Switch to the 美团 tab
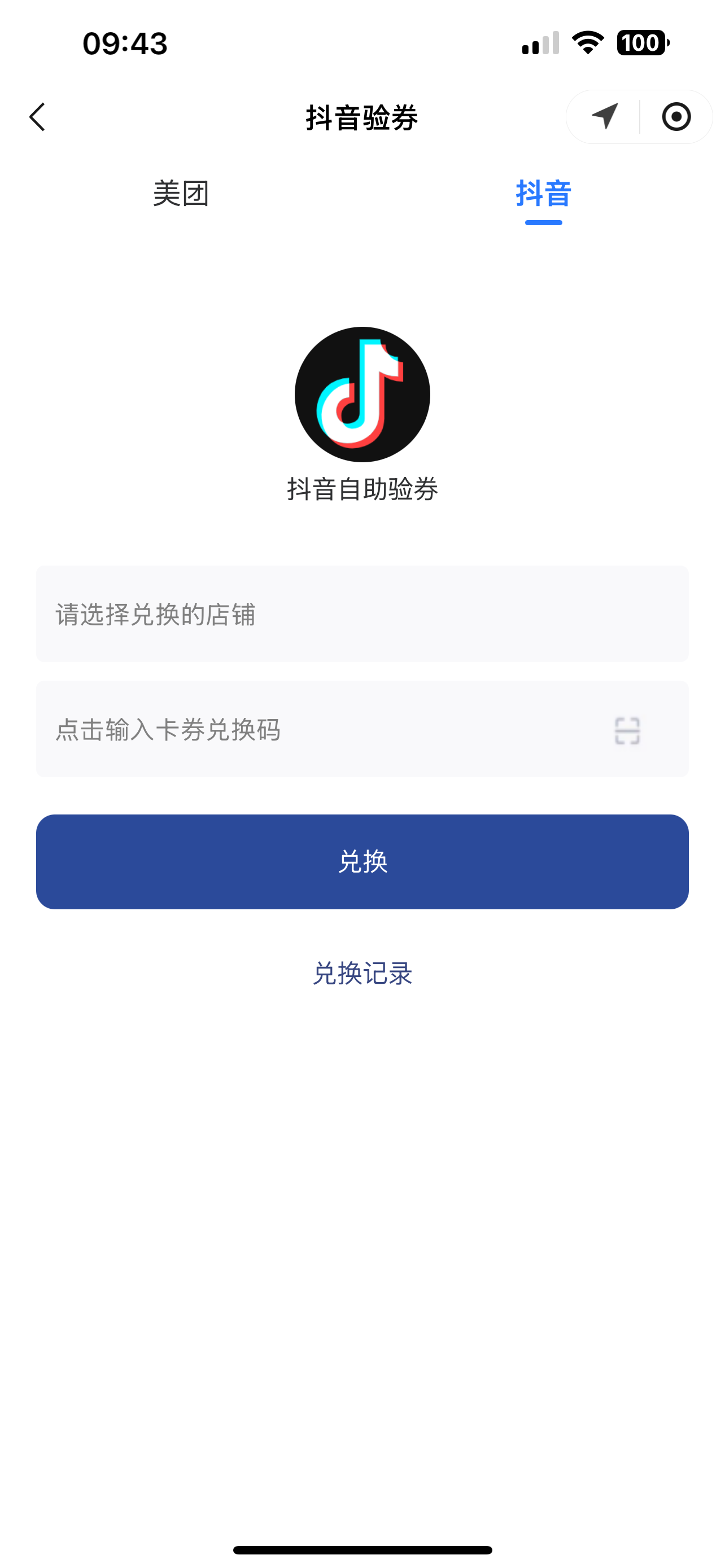 [181, 194]
